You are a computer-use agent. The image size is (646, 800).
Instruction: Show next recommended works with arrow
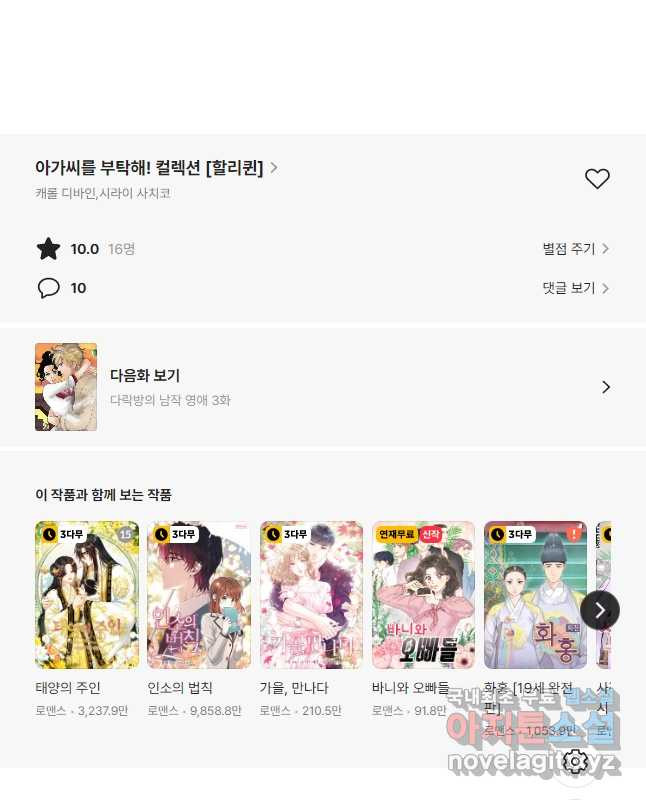[x=600, y=609]
